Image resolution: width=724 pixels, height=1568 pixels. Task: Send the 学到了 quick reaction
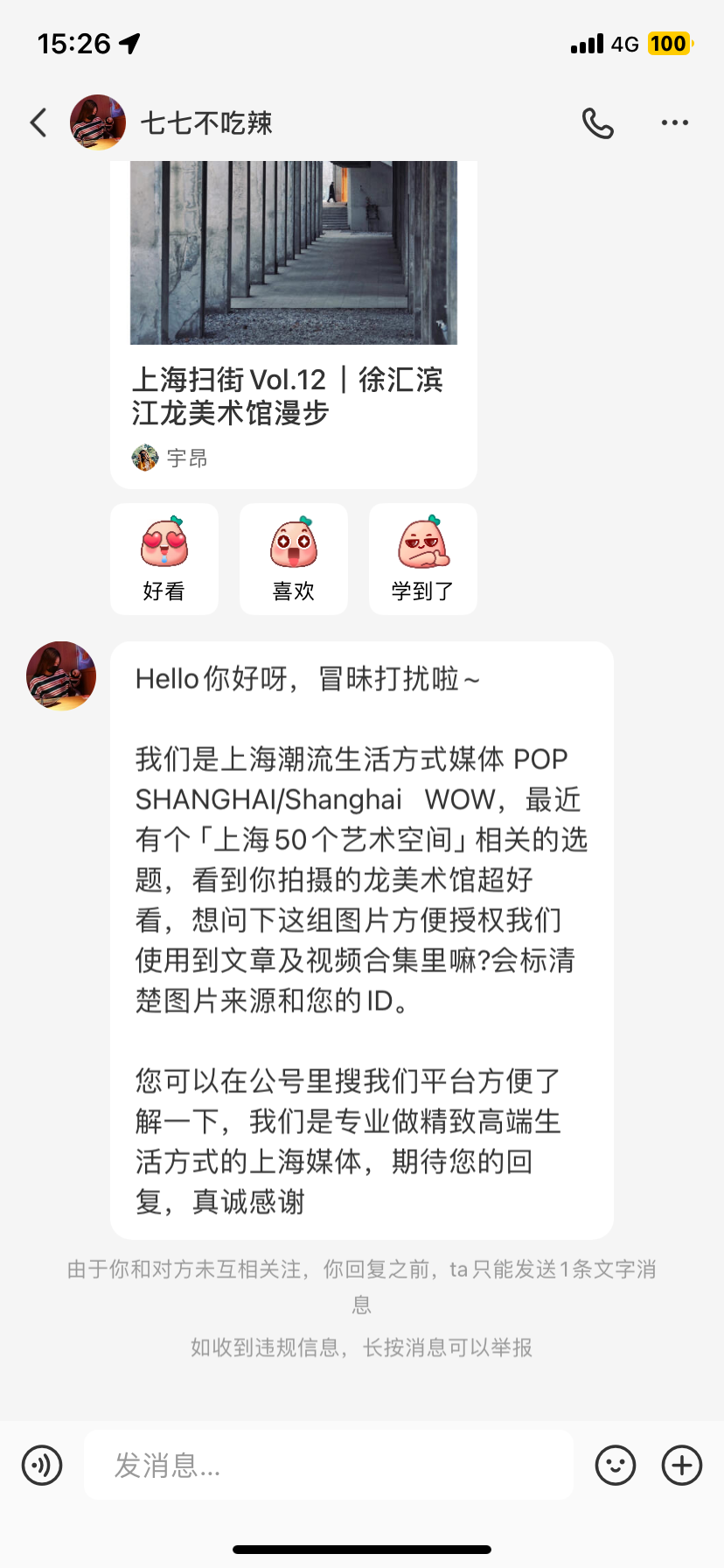423,559
